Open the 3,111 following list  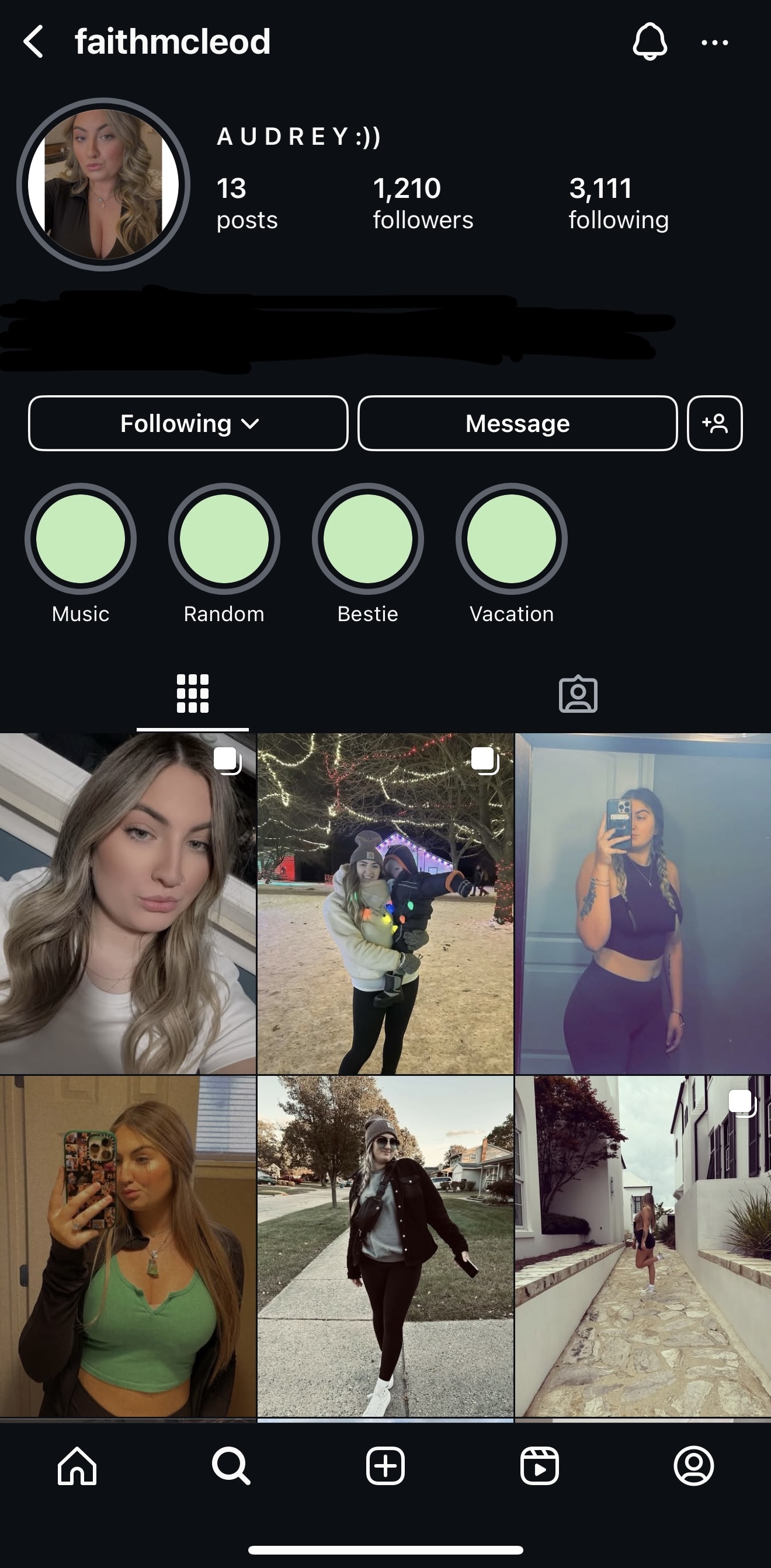[618, 203]
